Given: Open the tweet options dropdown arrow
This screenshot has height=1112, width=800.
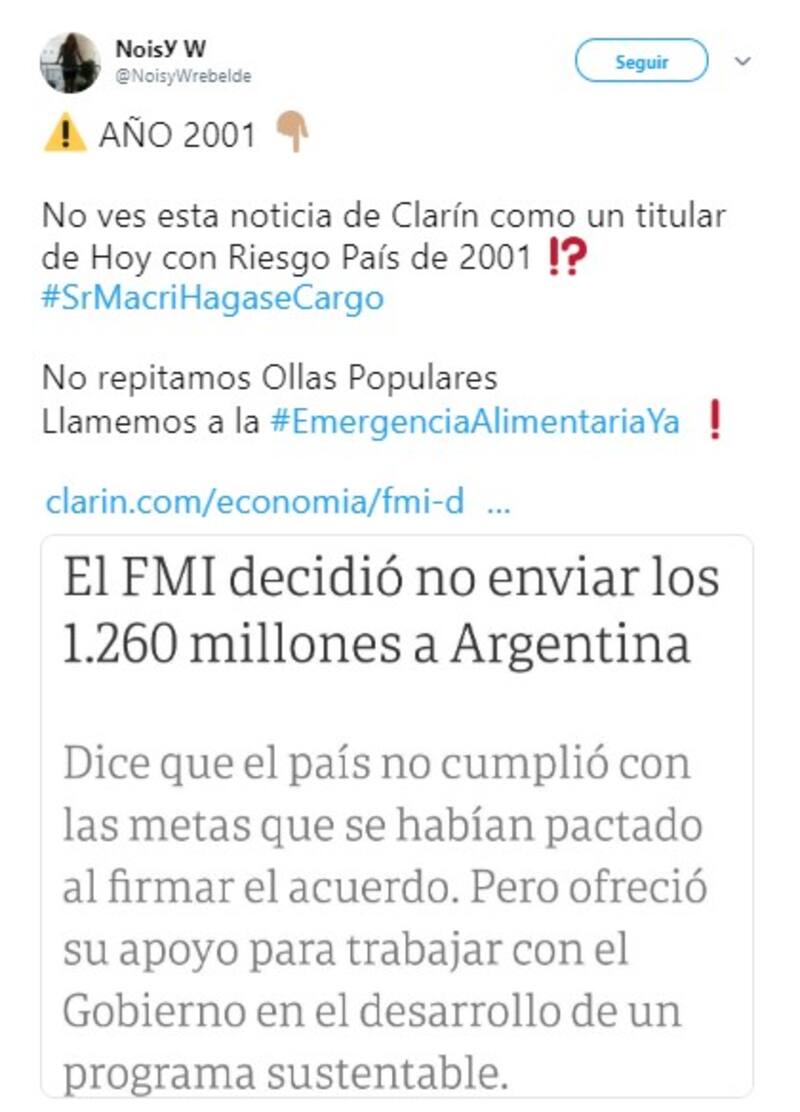Looking at the screenshot, I should 742,62.
